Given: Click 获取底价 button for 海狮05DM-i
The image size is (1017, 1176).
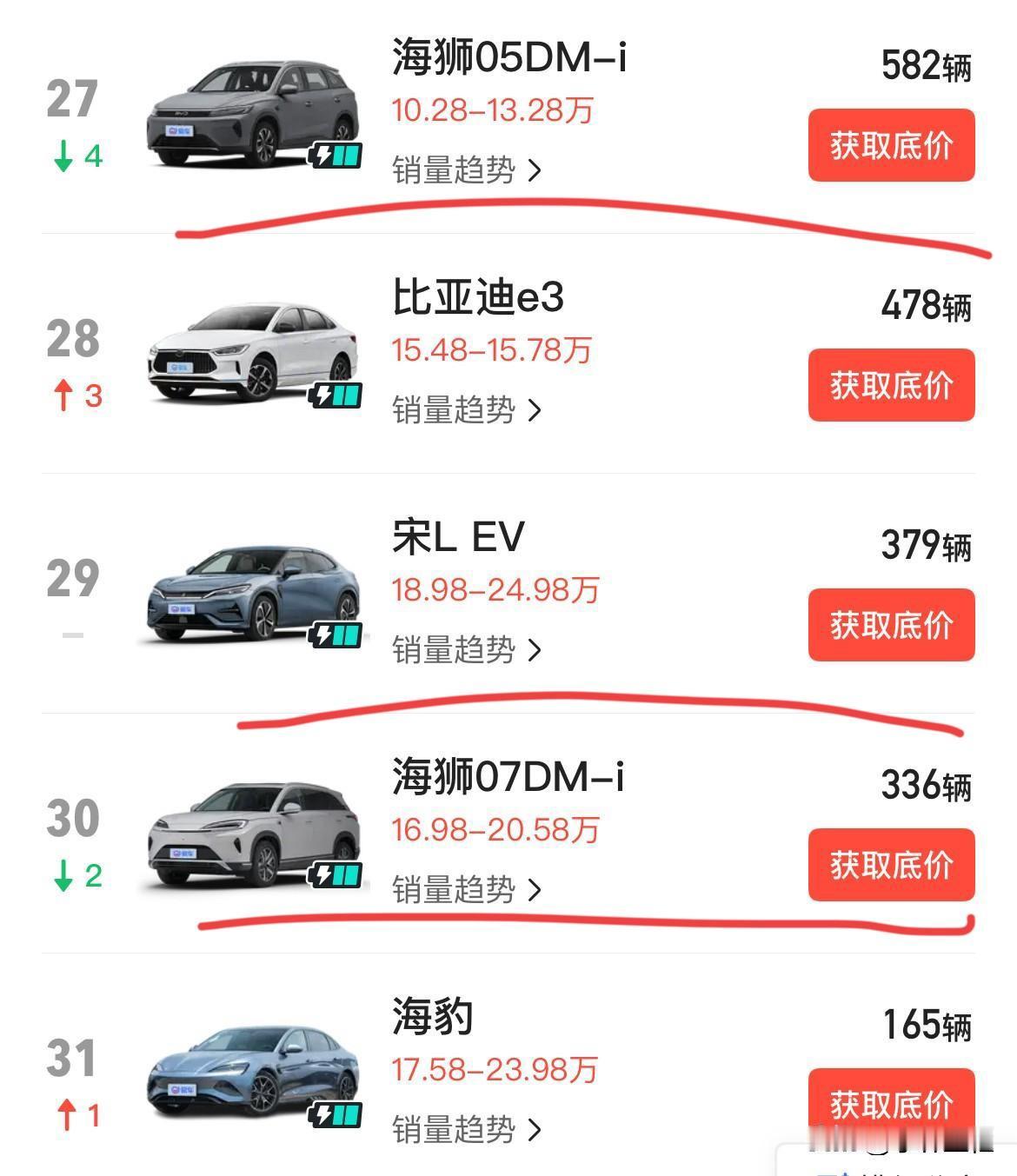Looking at the screenshot, I should tap(890, 145).
